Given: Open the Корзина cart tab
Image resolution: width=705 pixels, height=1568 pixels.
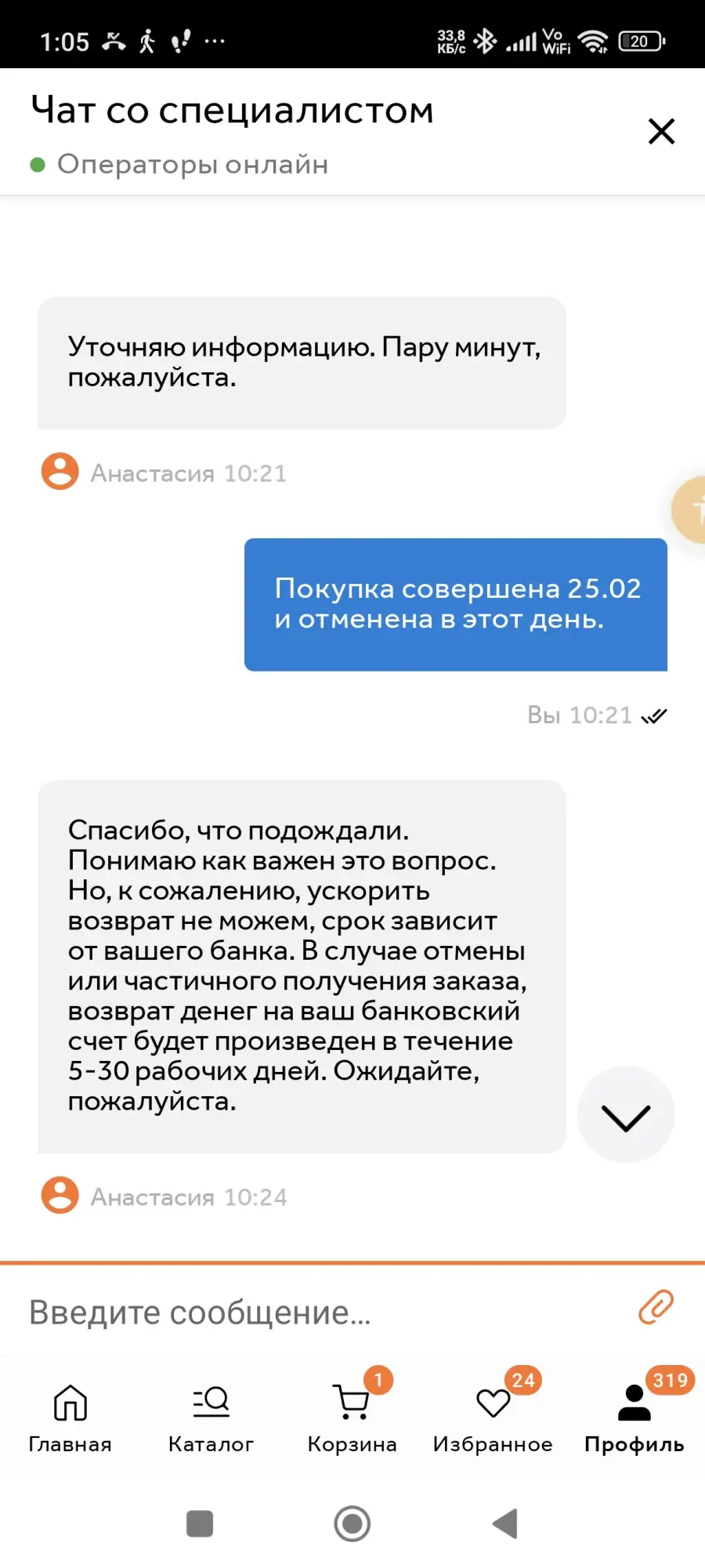Looking at the screenshot, I should click(x=352, y=1418).
